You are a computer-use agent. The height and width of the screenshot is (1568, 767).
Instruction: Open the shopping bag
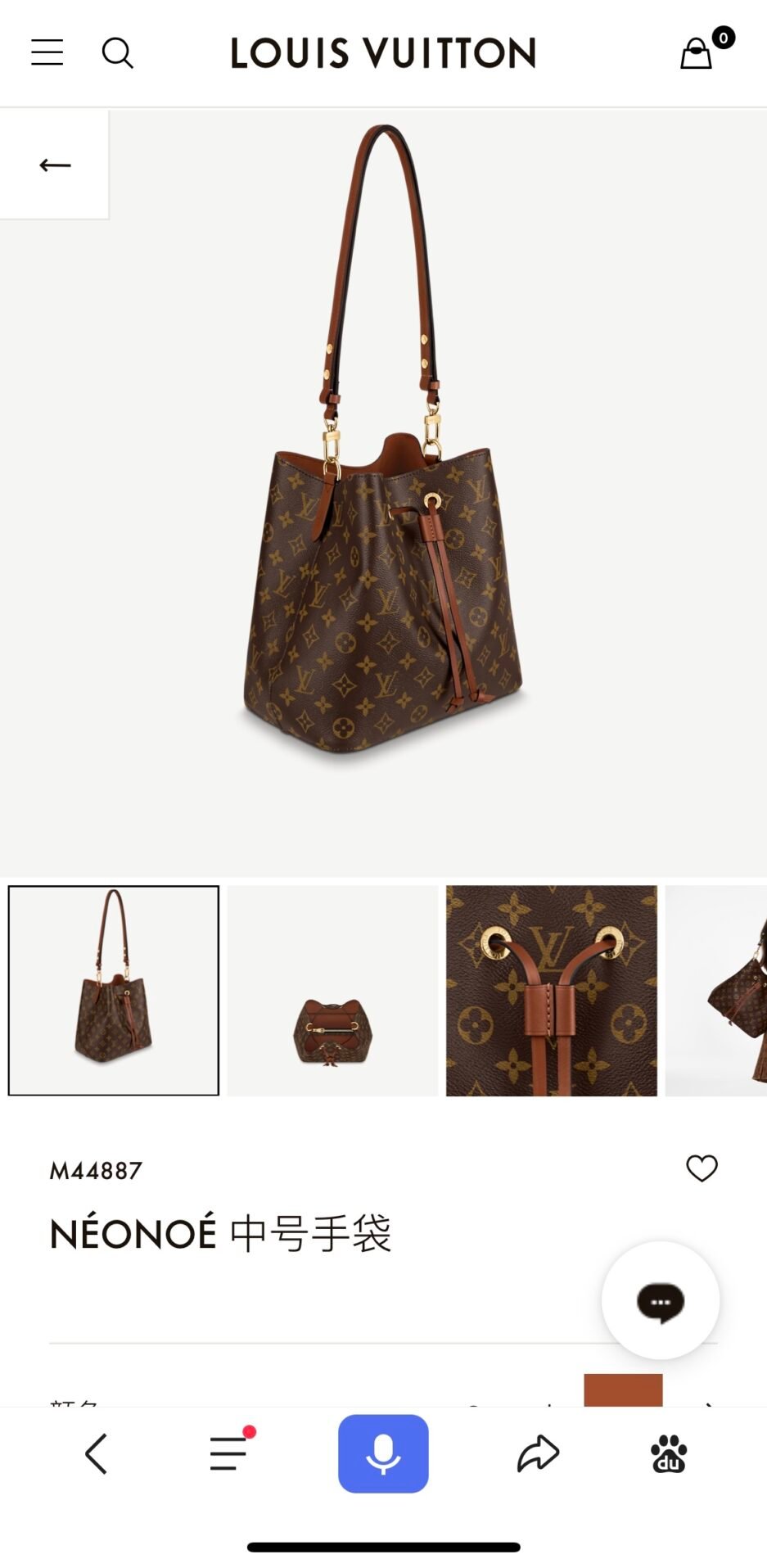[x=697, y=53]
